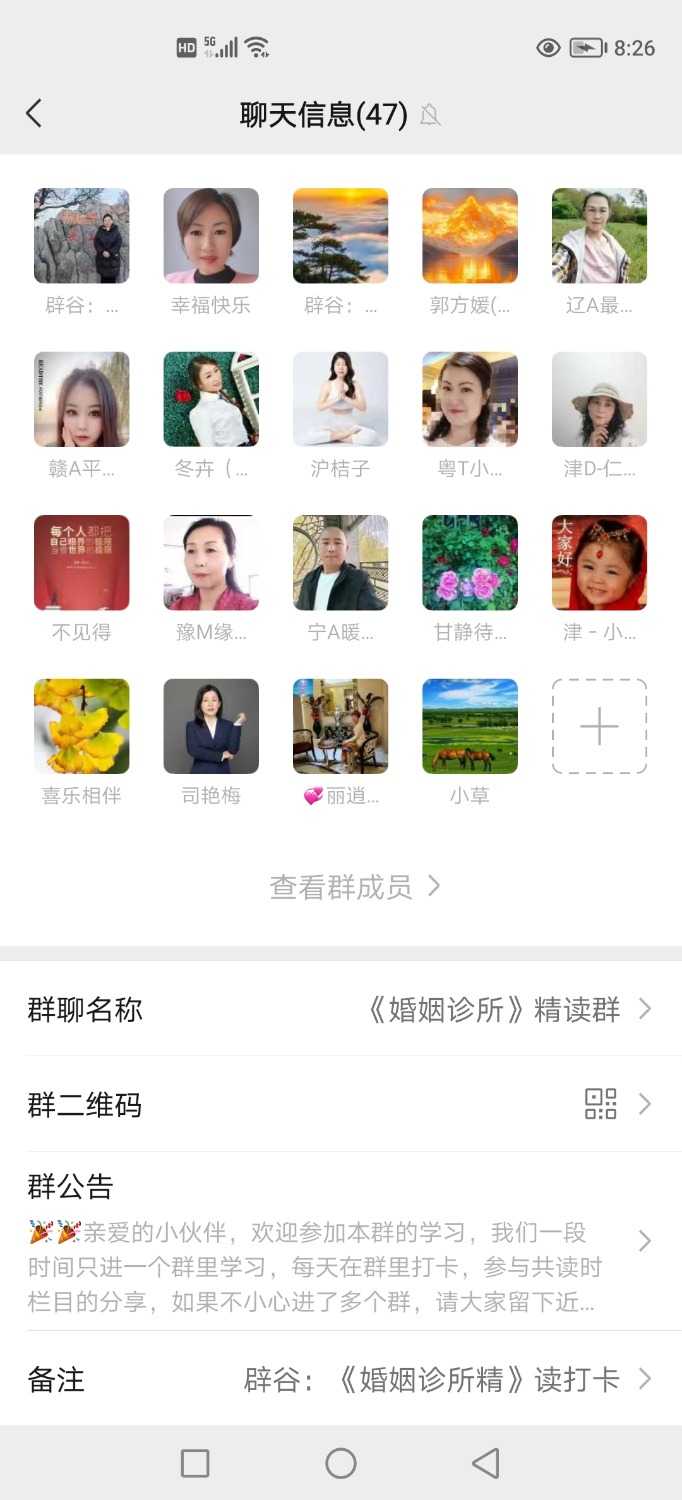Open member 小草's profile
This screenshot has width=682, height=1500.
(470, 726)
